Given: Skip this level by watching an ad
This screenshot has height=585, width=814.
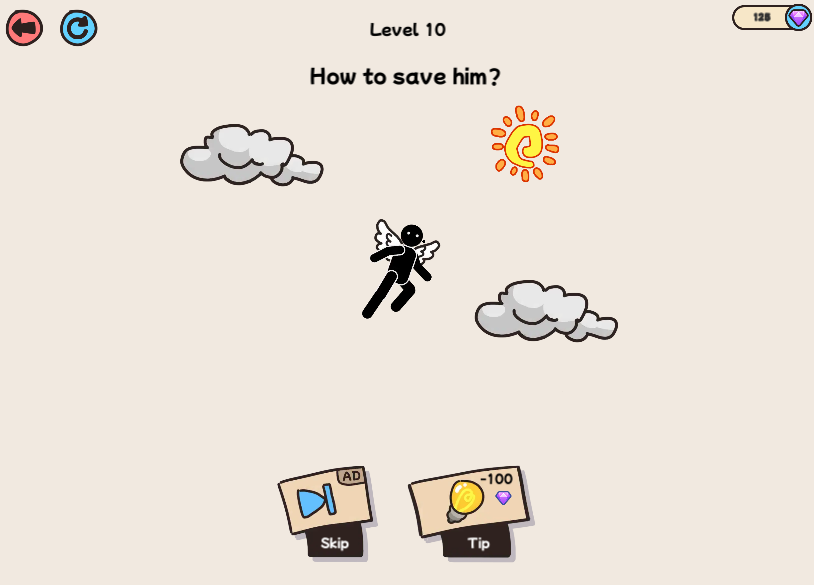Looking at the screenshot, I should pos(326,510).
